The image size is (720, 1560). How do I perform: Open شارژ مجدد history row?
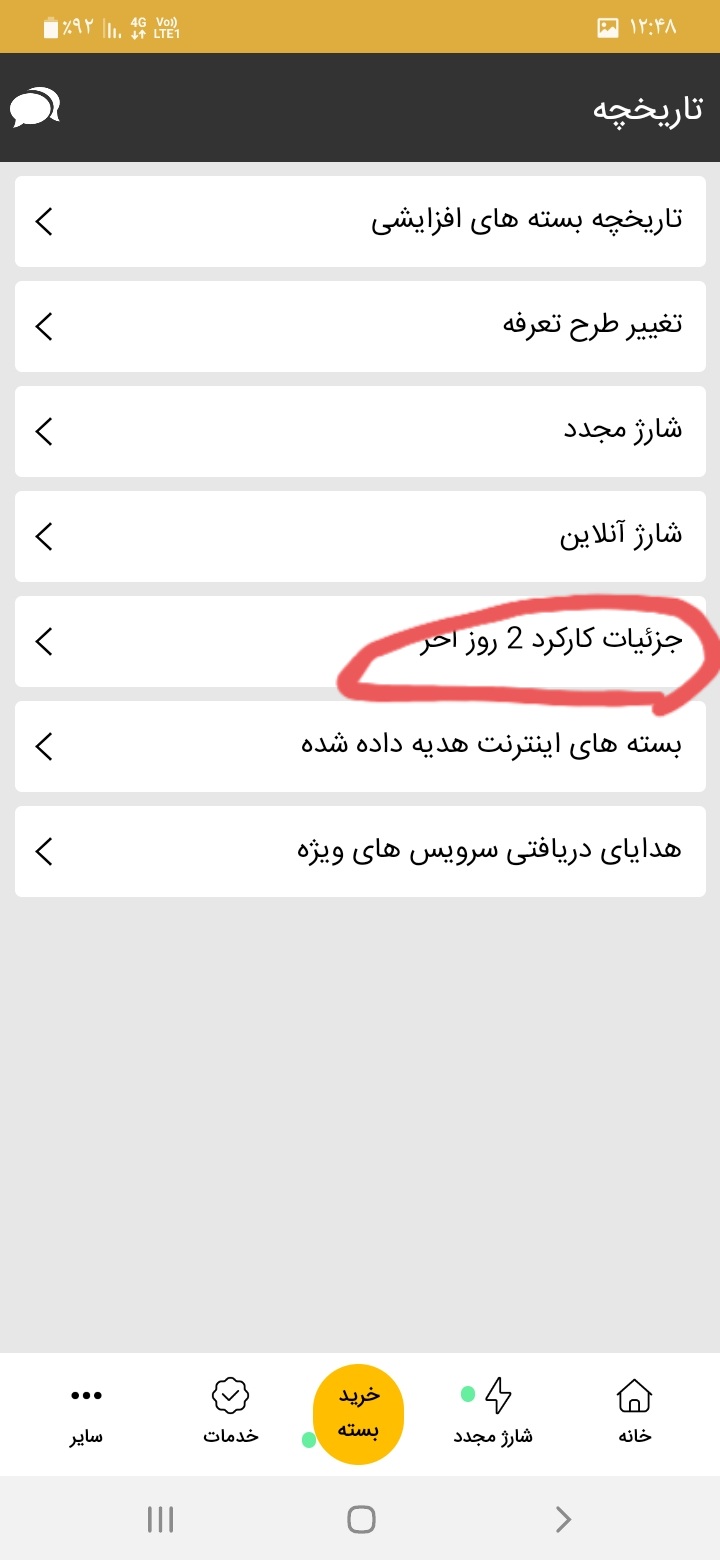click(x=360, y=431)
